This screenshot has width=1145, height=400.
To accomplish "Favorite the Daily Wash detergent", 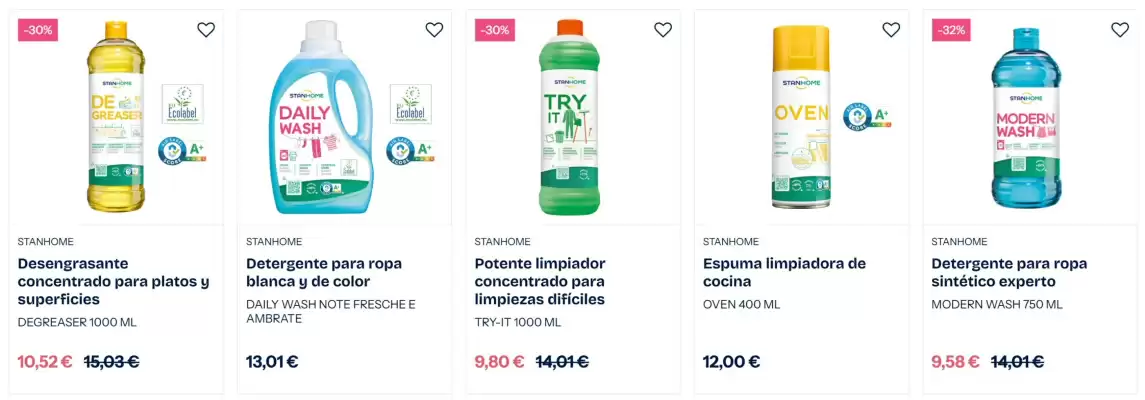I will pyautogui.click(x=434, y=30).
